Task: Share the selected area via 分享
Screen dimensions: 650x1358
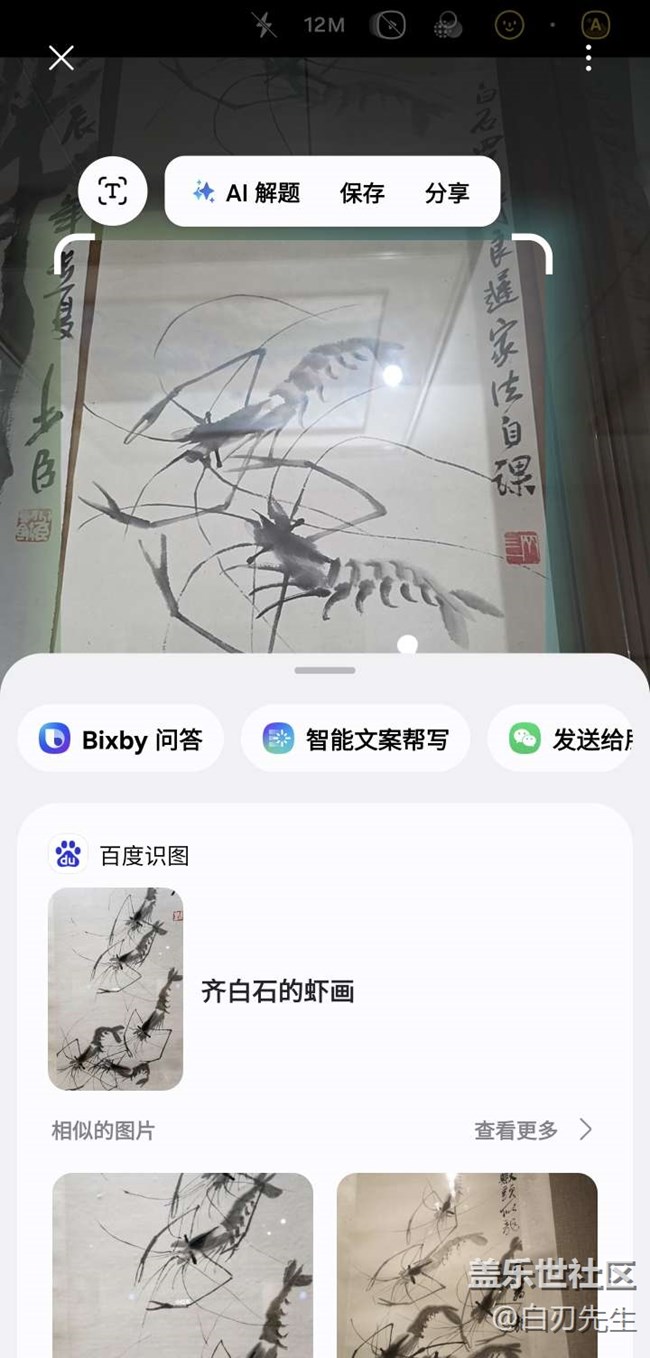Action: point(447,193)
